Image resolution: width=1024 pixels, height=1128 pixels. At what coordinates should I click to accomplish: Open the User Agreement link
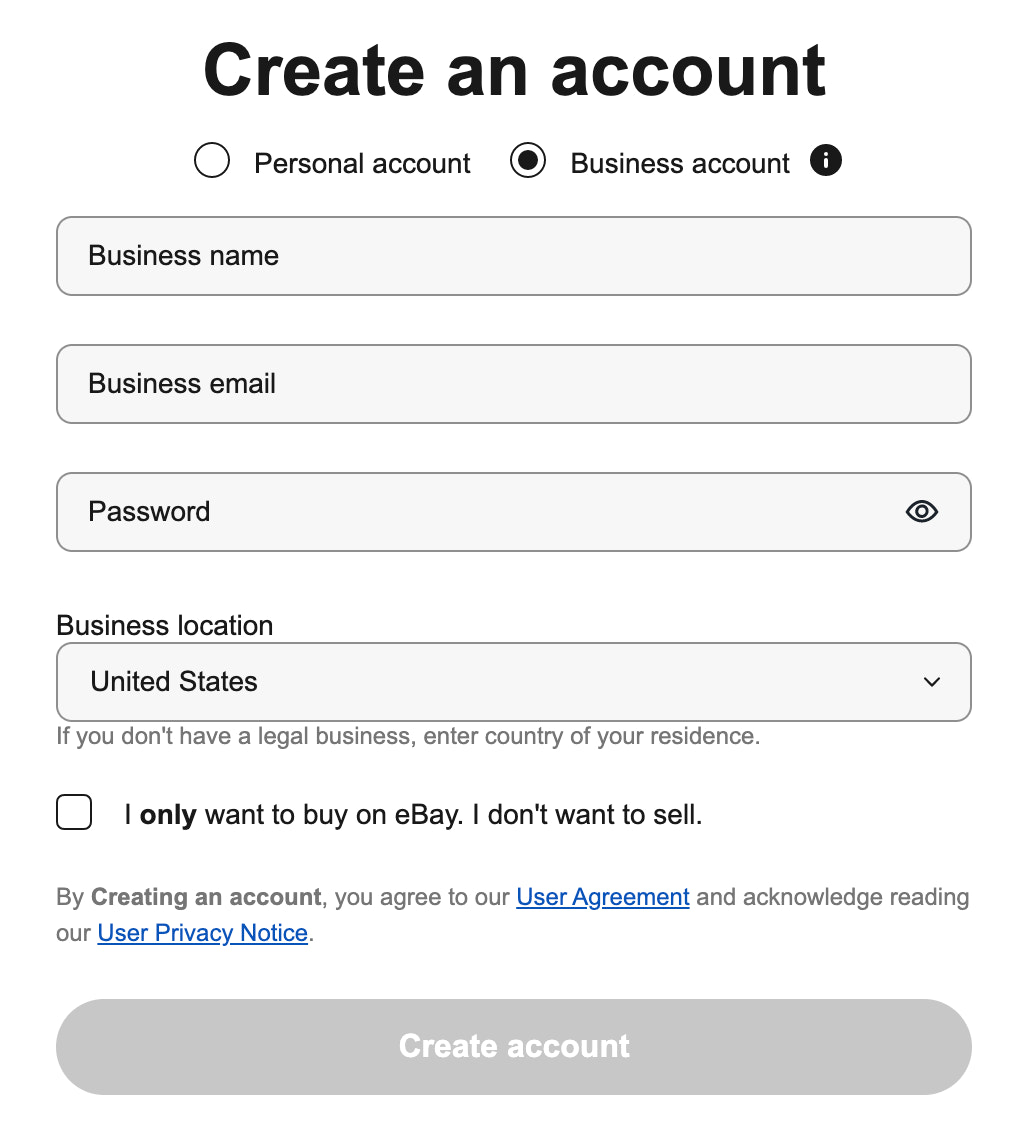(603, 897)
